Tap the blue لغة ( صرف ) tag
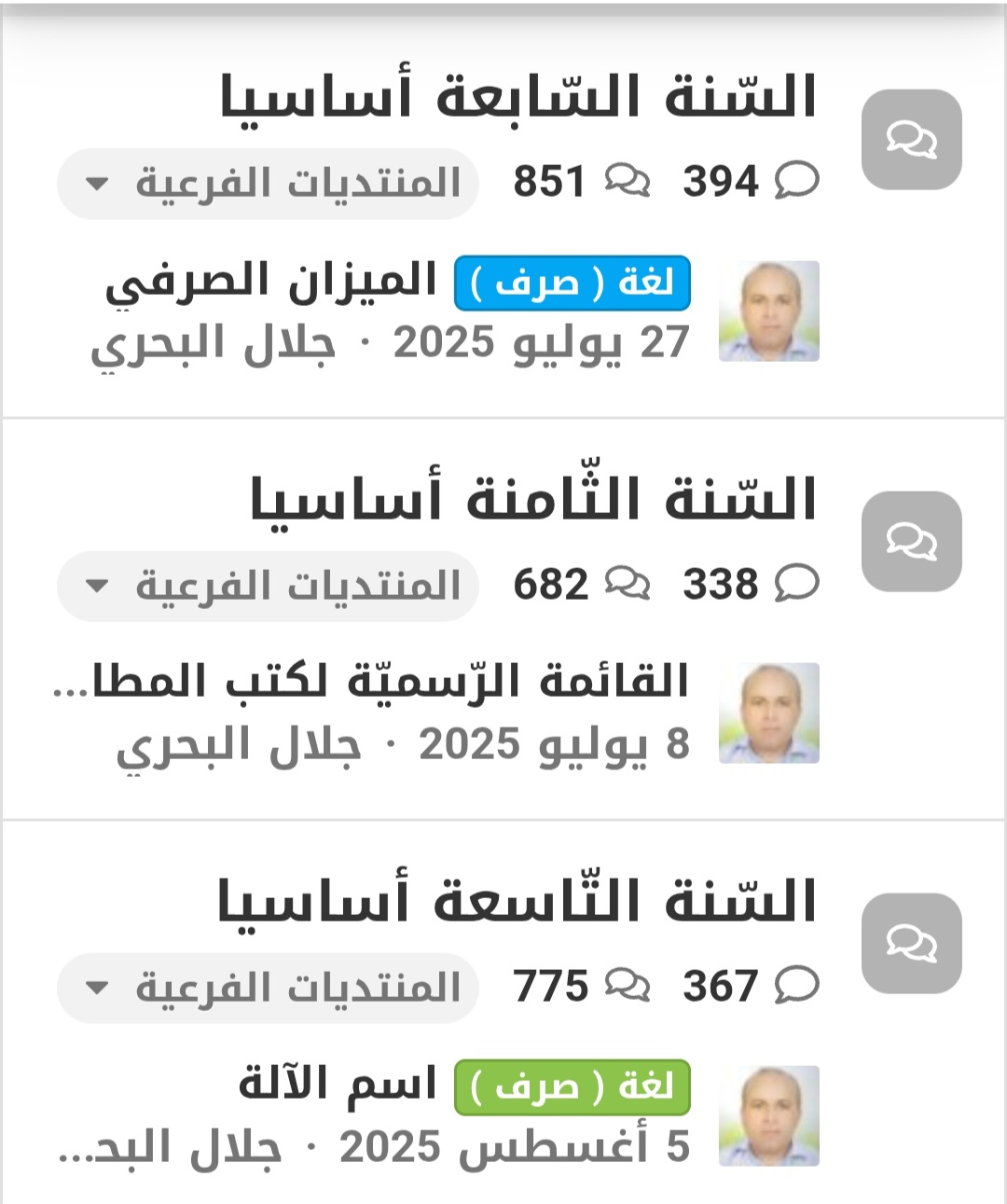The height and width of the screenshot is (1204, 1007). click(572, 283)
